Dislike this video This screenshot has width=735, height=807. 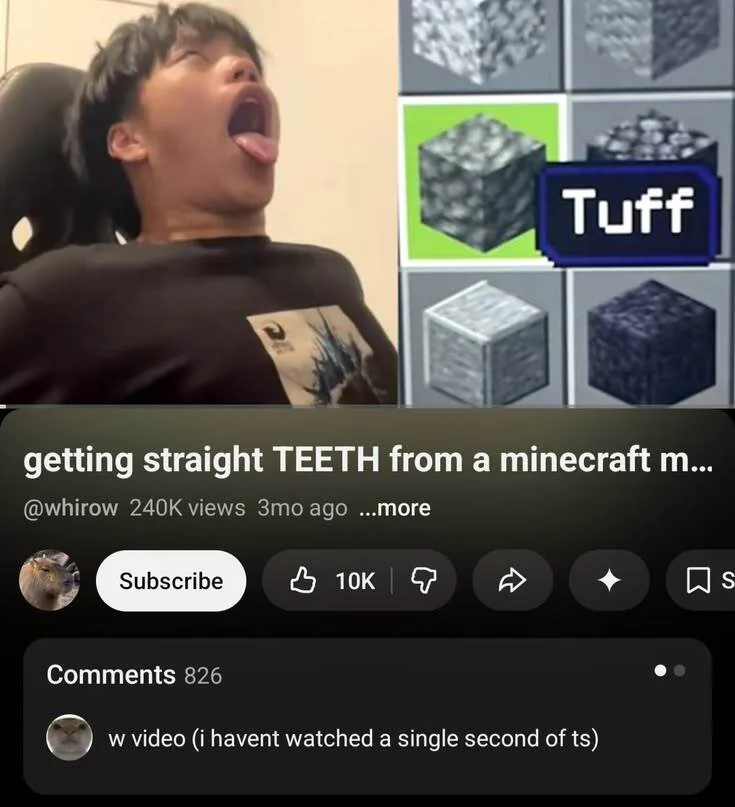[x=424, y=581]
